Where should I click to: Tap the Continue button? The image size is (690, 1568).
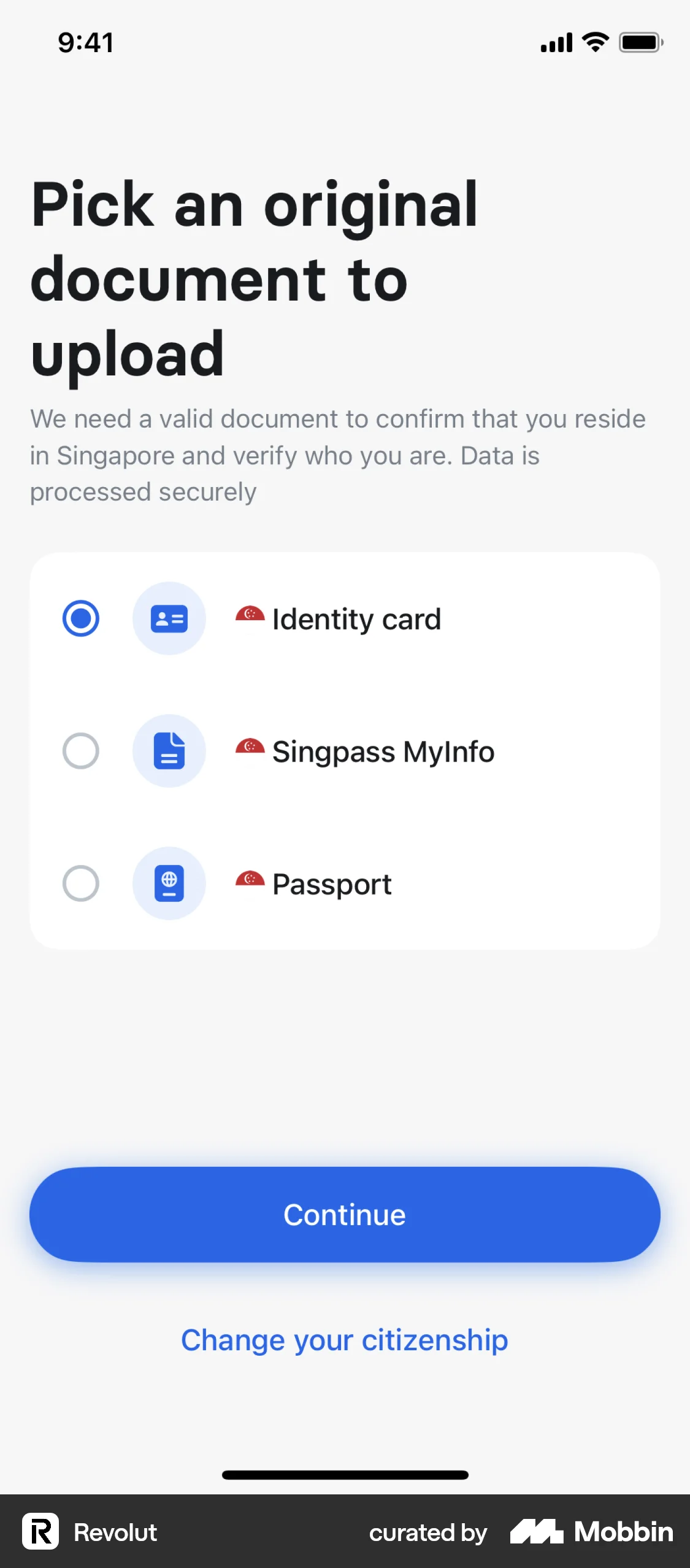(345, 1213)
